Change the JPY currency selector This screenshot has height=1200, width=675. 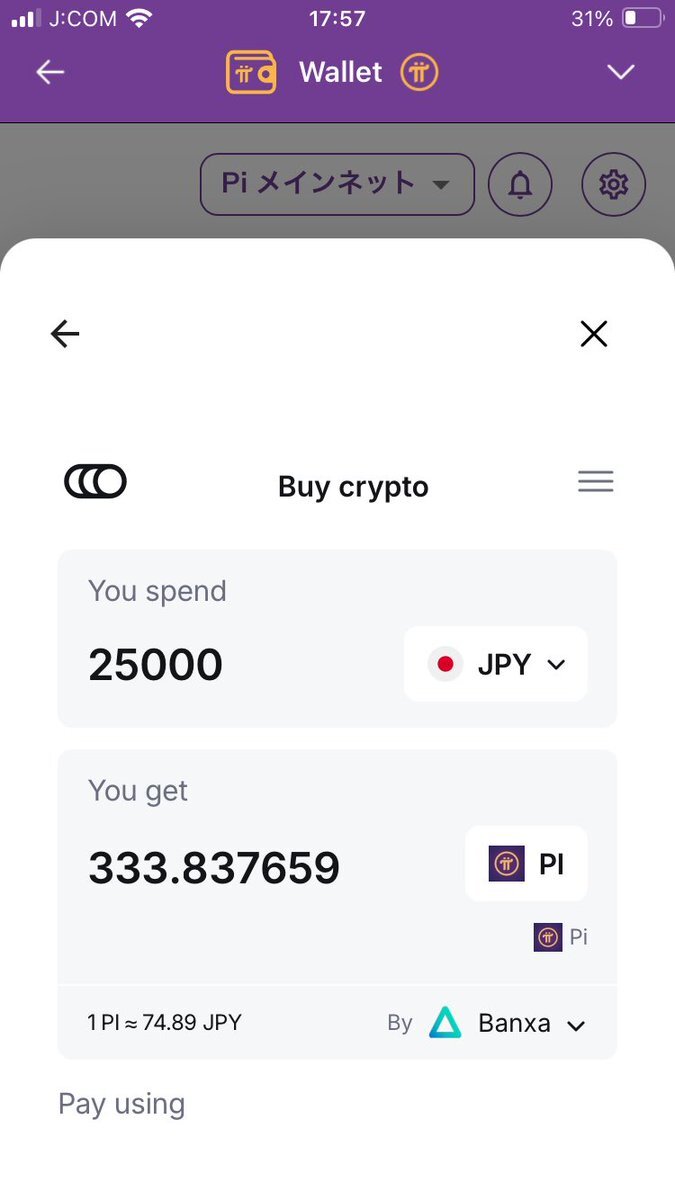pyautogui.click(x=496, y=664)
